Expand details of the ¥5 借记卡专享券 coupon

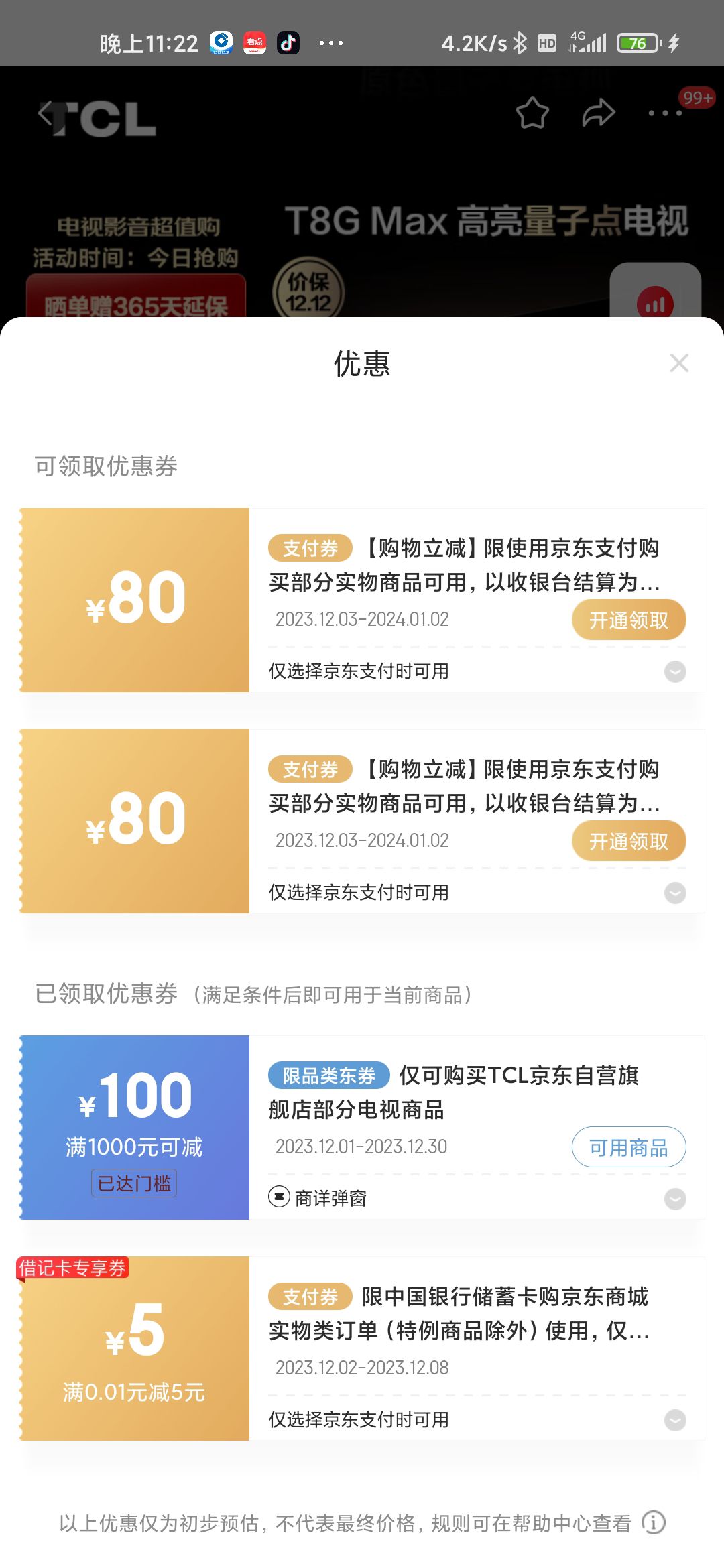pyautogui.click(x=675, y=1420)
